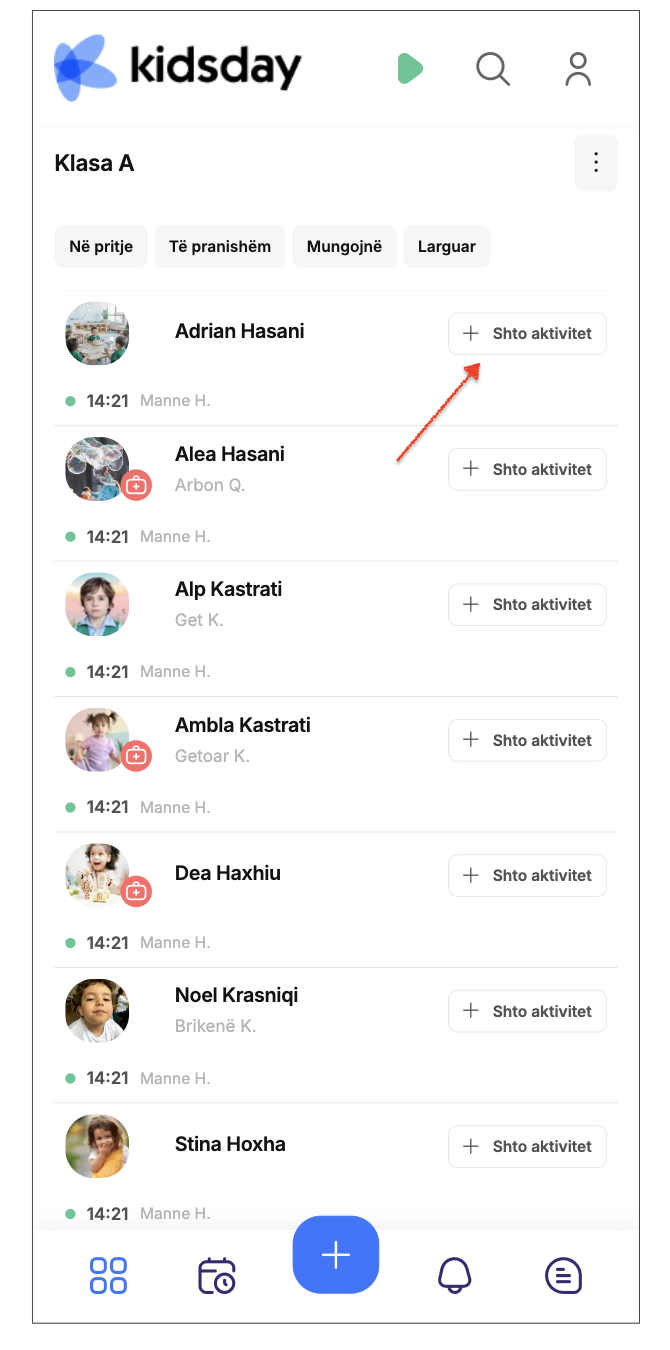670x1350 pixels.
Task: Tap the green play icon in header
Action: pyautogui.click(x=410, y=69)
